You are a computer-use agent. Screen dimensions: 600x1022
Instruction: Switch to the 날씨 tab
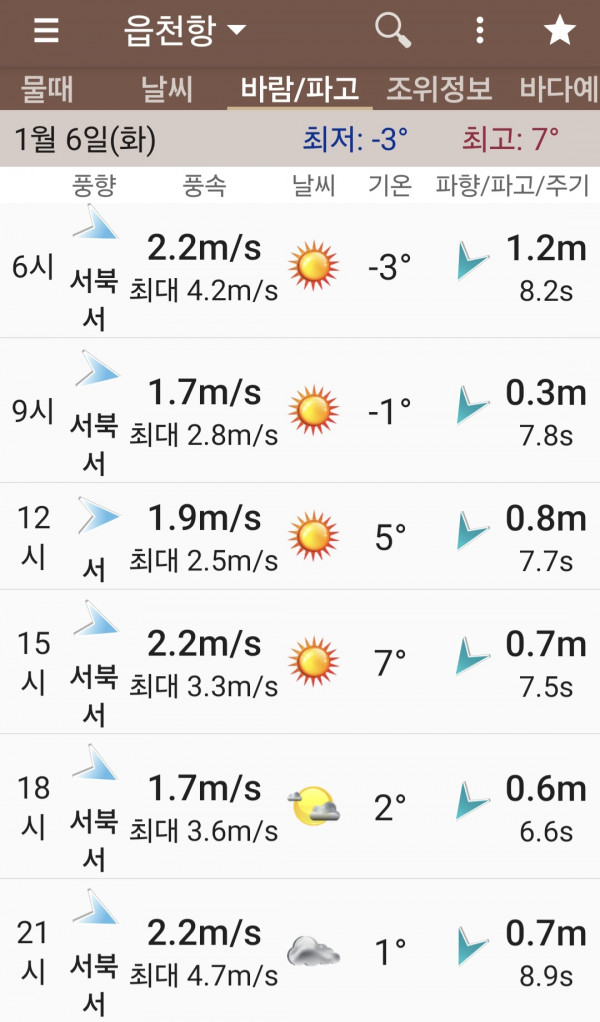167,89
